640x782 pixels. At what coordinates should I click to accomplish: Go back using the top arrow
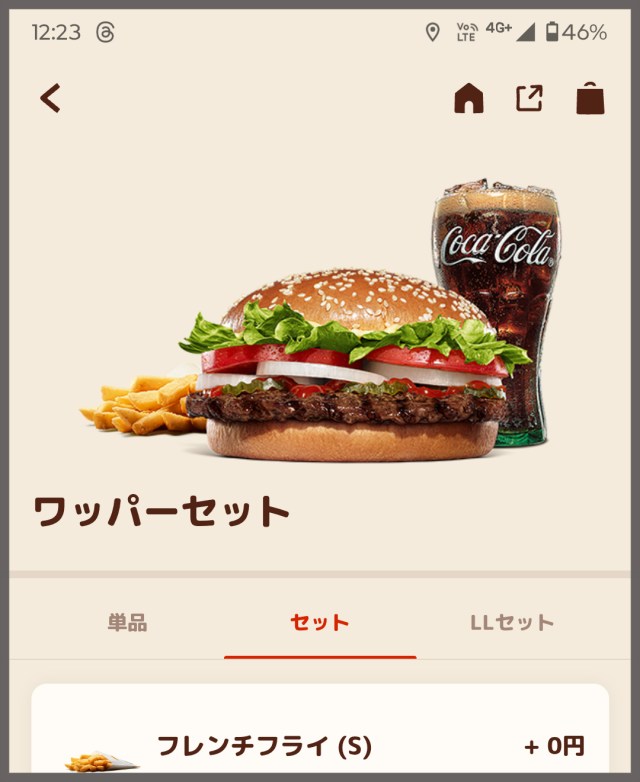[x=50, y=97]
